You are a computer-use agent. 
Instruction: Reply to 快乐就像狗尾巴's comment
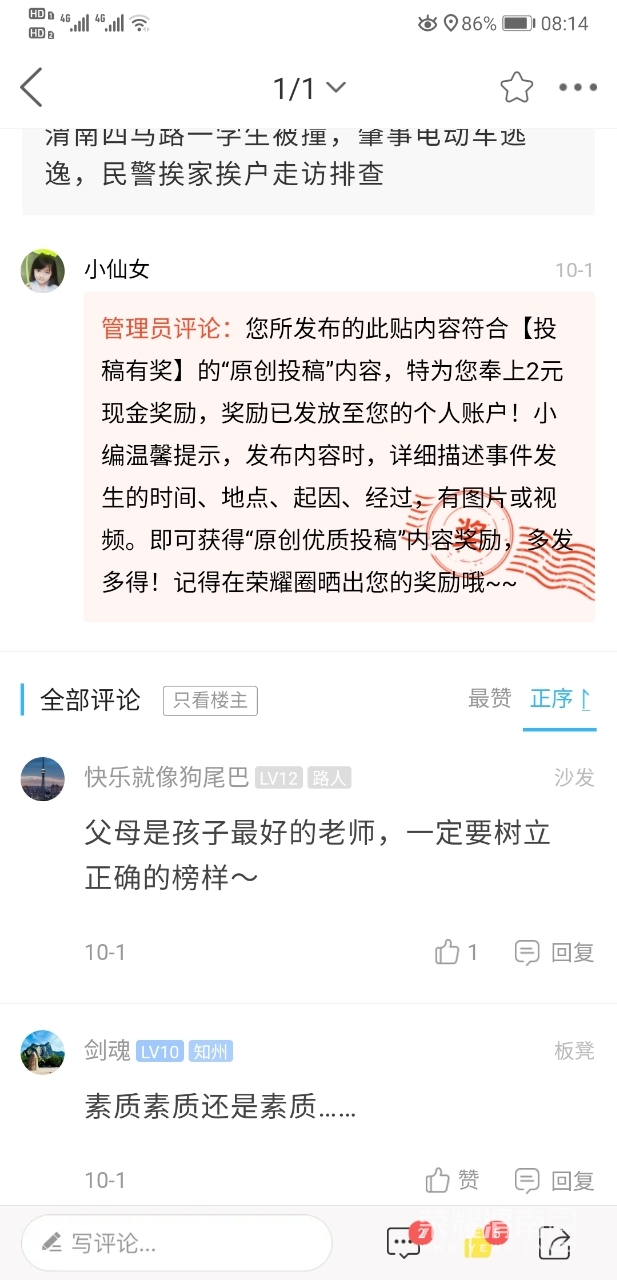pos(555,952)
